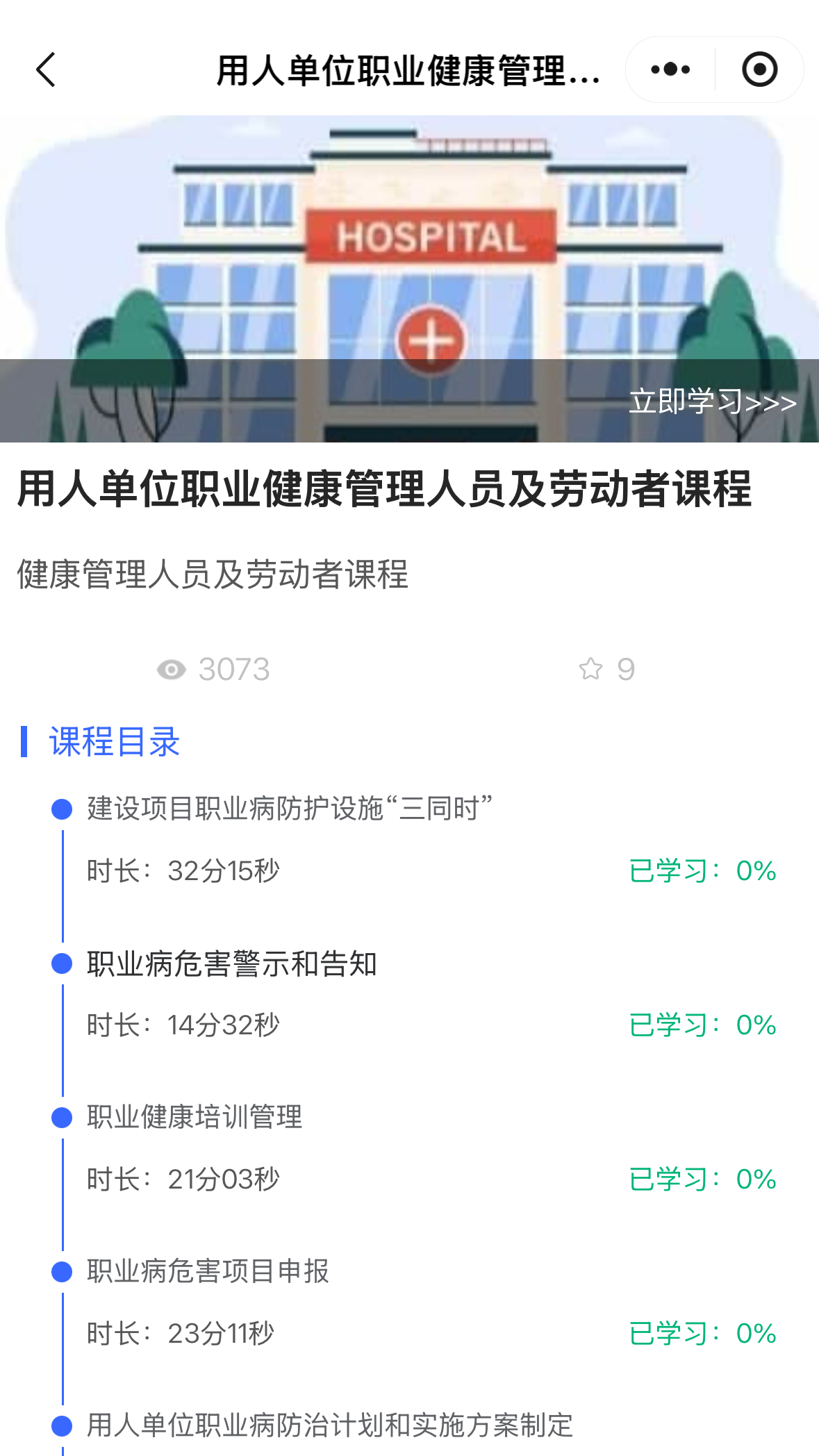819x1456 pixels.
Task: Tap the eye view-count icon
Action: pyautogui.click(x=171, y=668)
